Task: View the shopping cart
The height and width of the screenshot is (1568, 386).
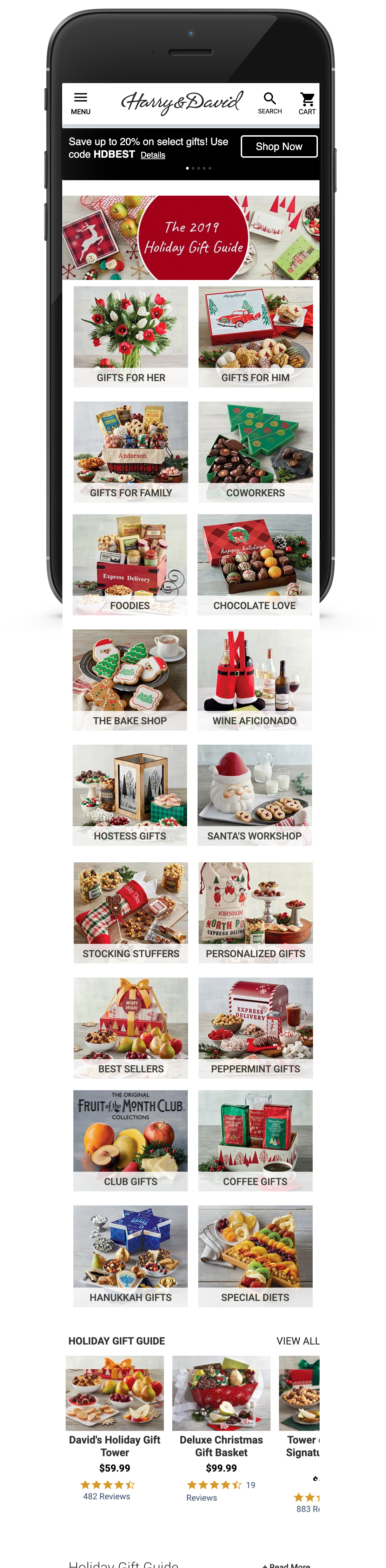Action: click(307, 102)
